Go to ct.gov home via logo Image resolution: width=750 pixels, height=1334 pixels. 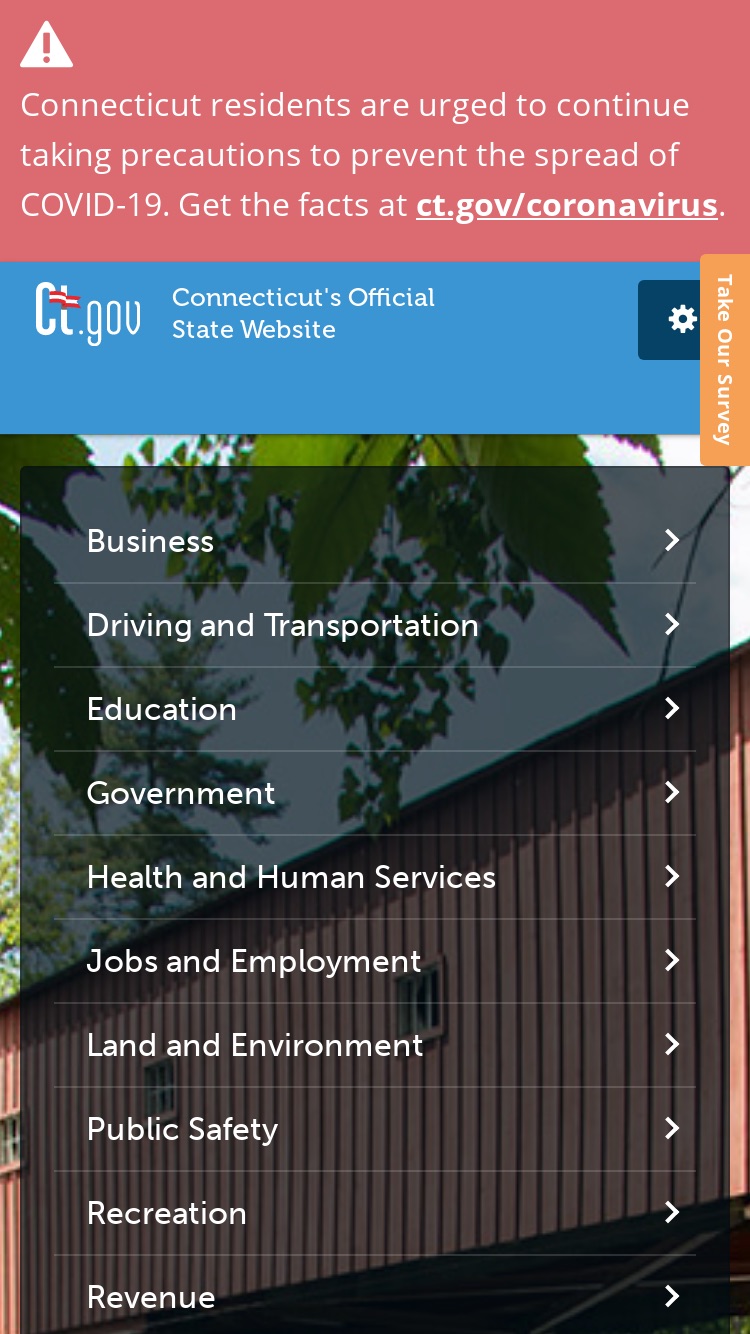coord(88,314)
